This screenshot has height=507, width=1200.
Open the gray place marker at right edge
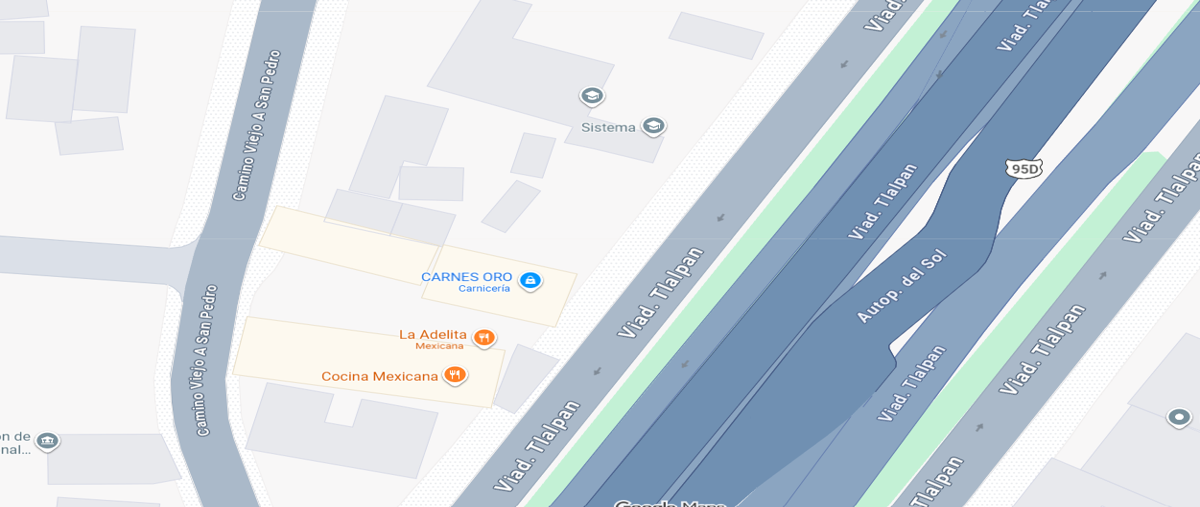pos(1179,417)
